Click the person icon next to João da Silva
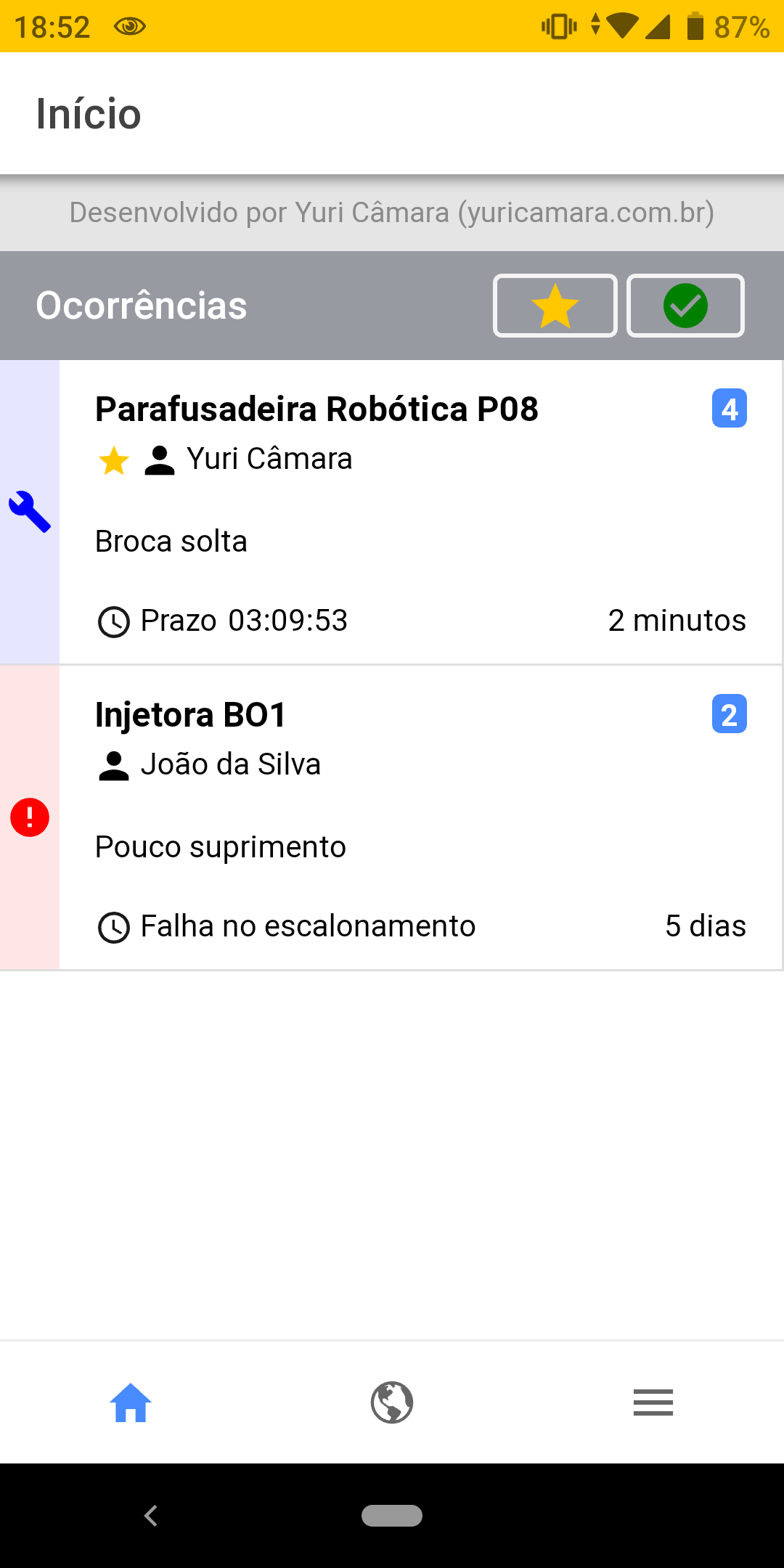Image resolution: width=784 pixels, height=1568 pixels. point(114,764)
